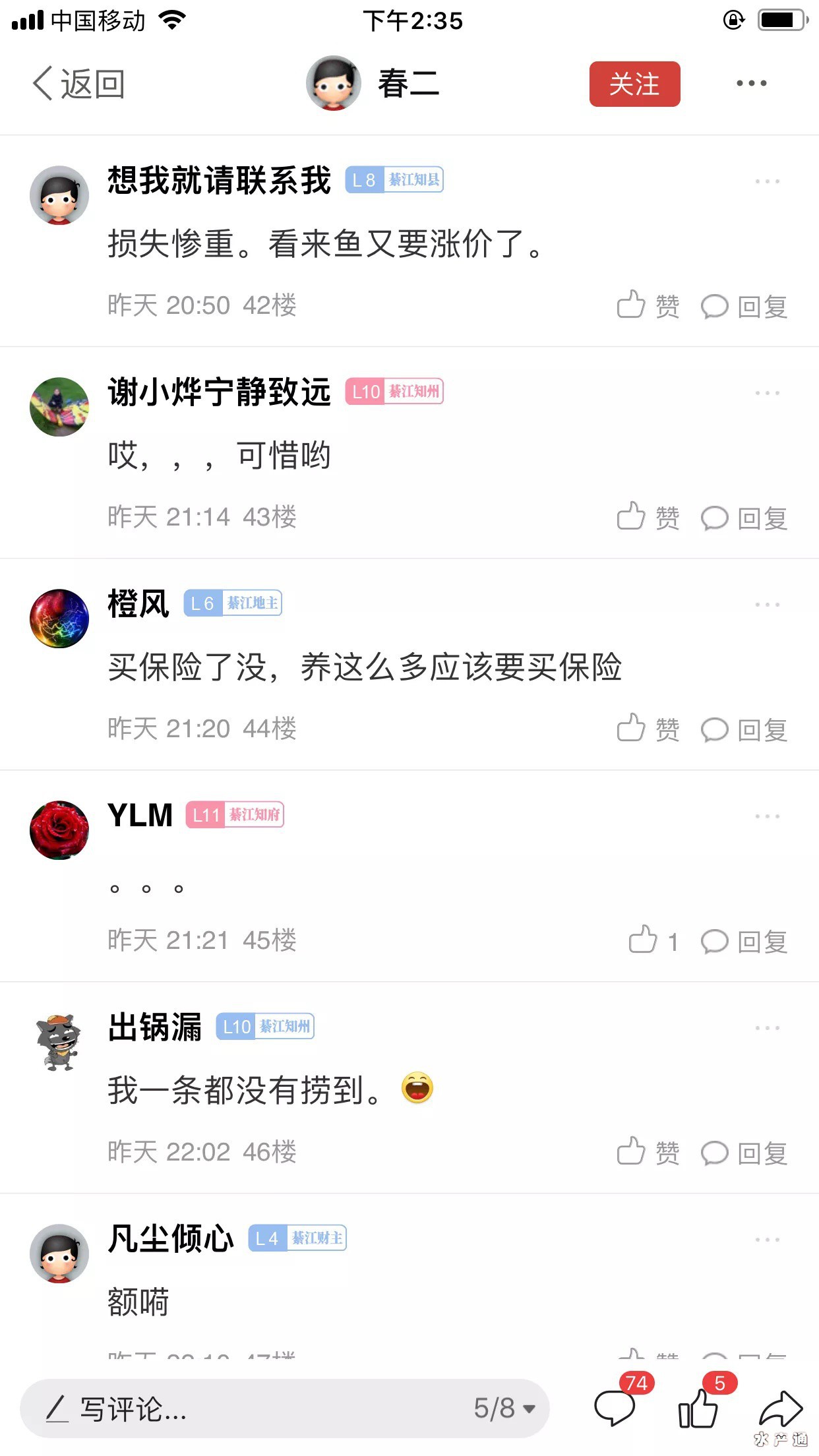Like the comment by 想我就请联系我

pyautogui.click(x=648, y=306)
